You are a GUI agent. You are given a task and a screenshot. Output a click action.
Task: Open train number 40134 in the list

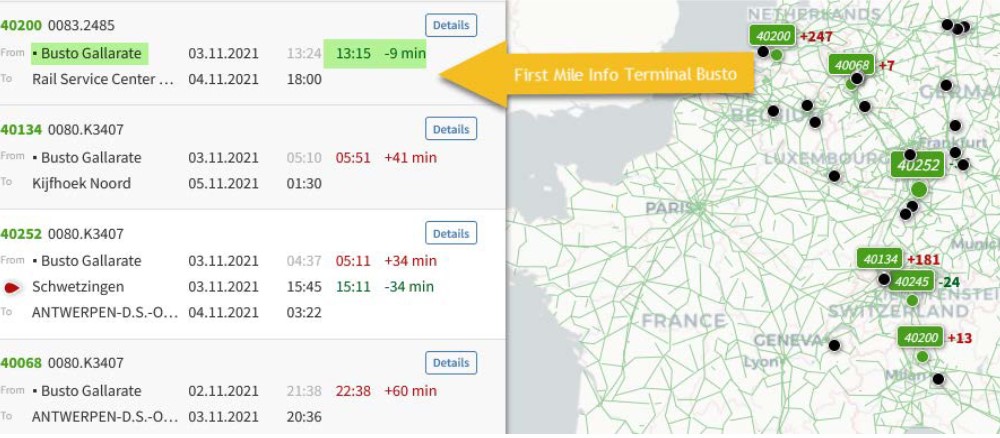click(21, 129)
